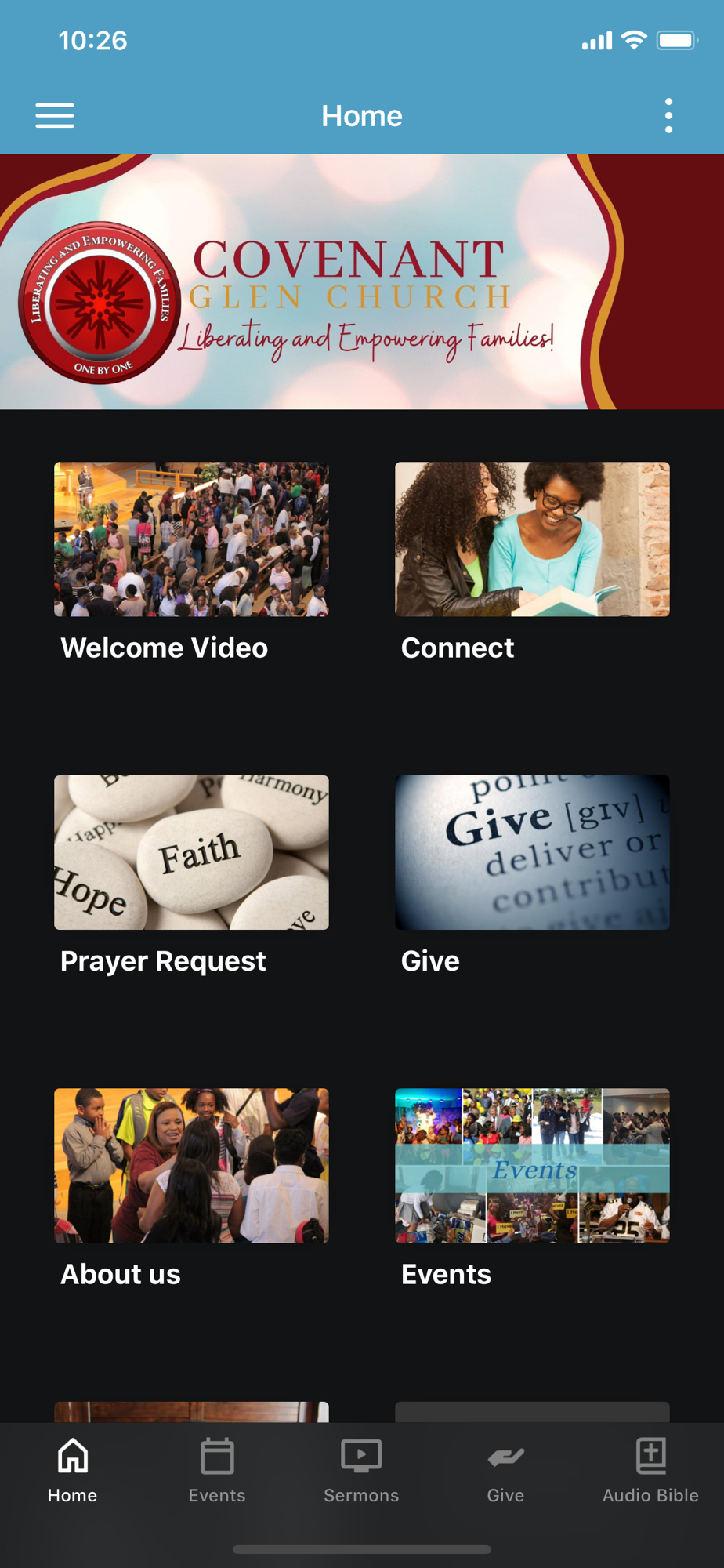Open the hamburger drawer menu
This screenshot has width=724, height=1568.
pos(55,116)
